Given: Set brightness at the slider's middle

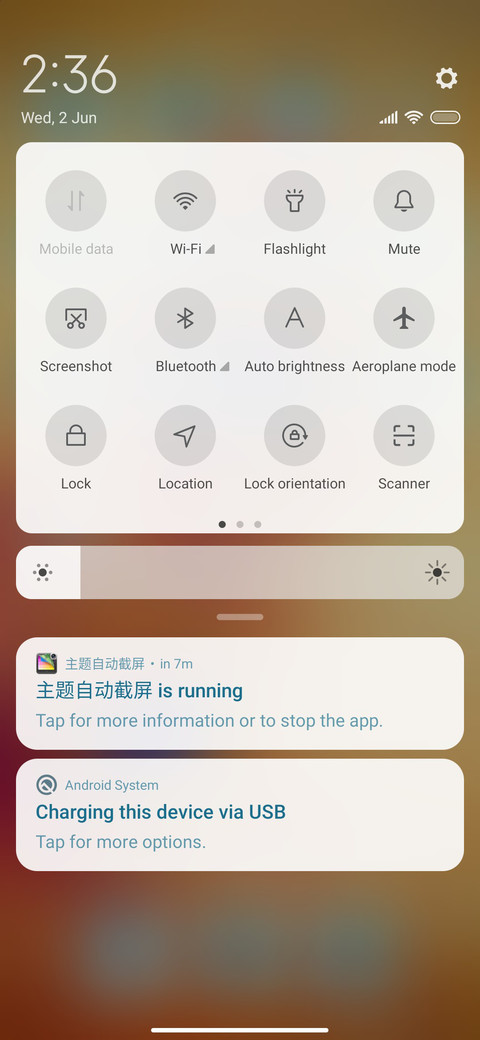Looking at the screenshot, I should 240,572.
